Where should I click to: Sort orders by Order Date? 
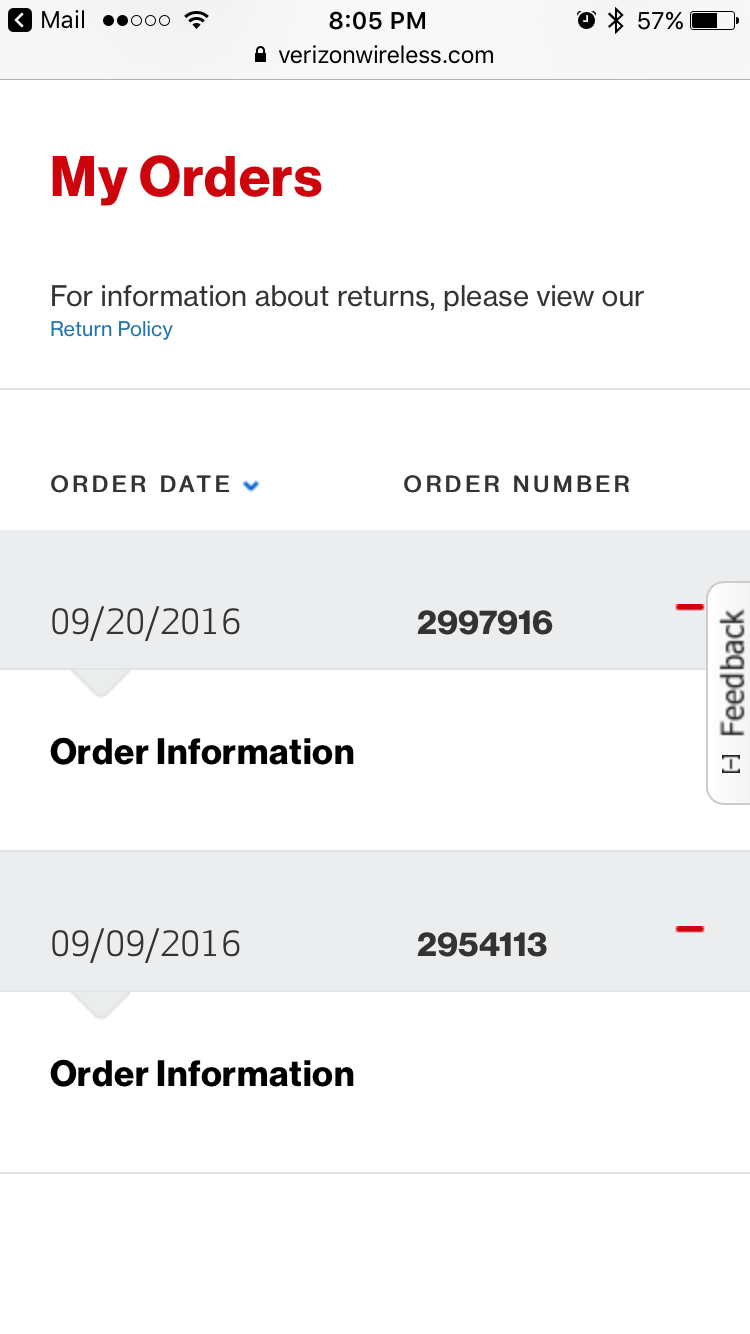pos(155,485)
